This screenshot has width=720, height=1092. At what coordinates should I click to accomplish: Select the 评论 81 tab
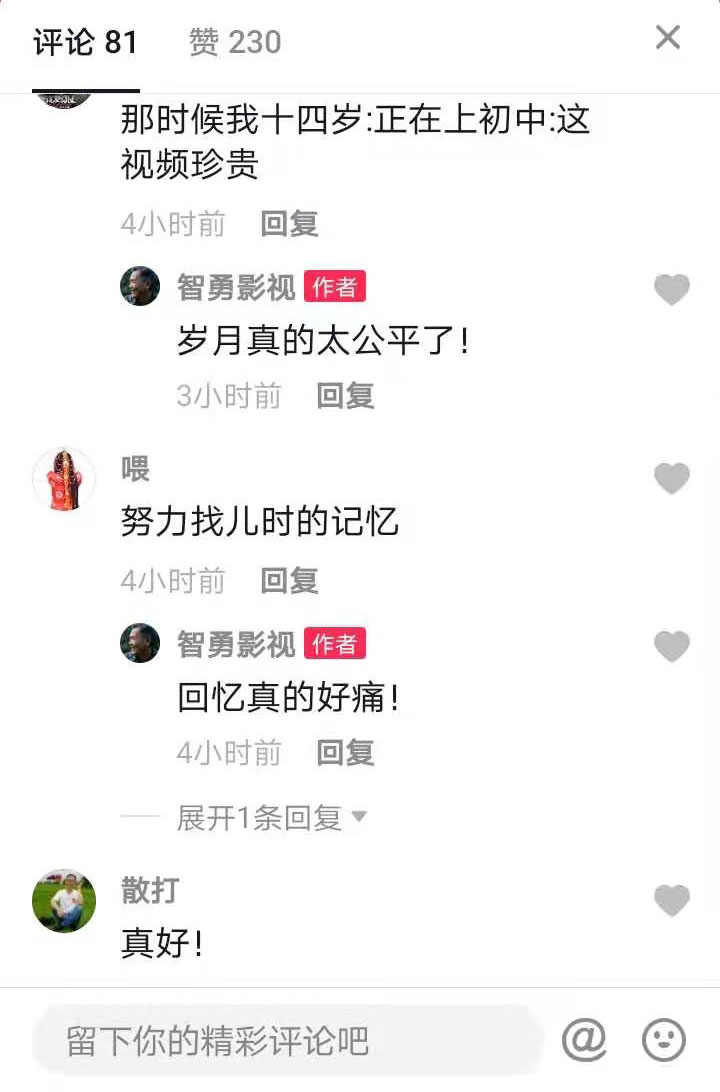tap(85, 42)
